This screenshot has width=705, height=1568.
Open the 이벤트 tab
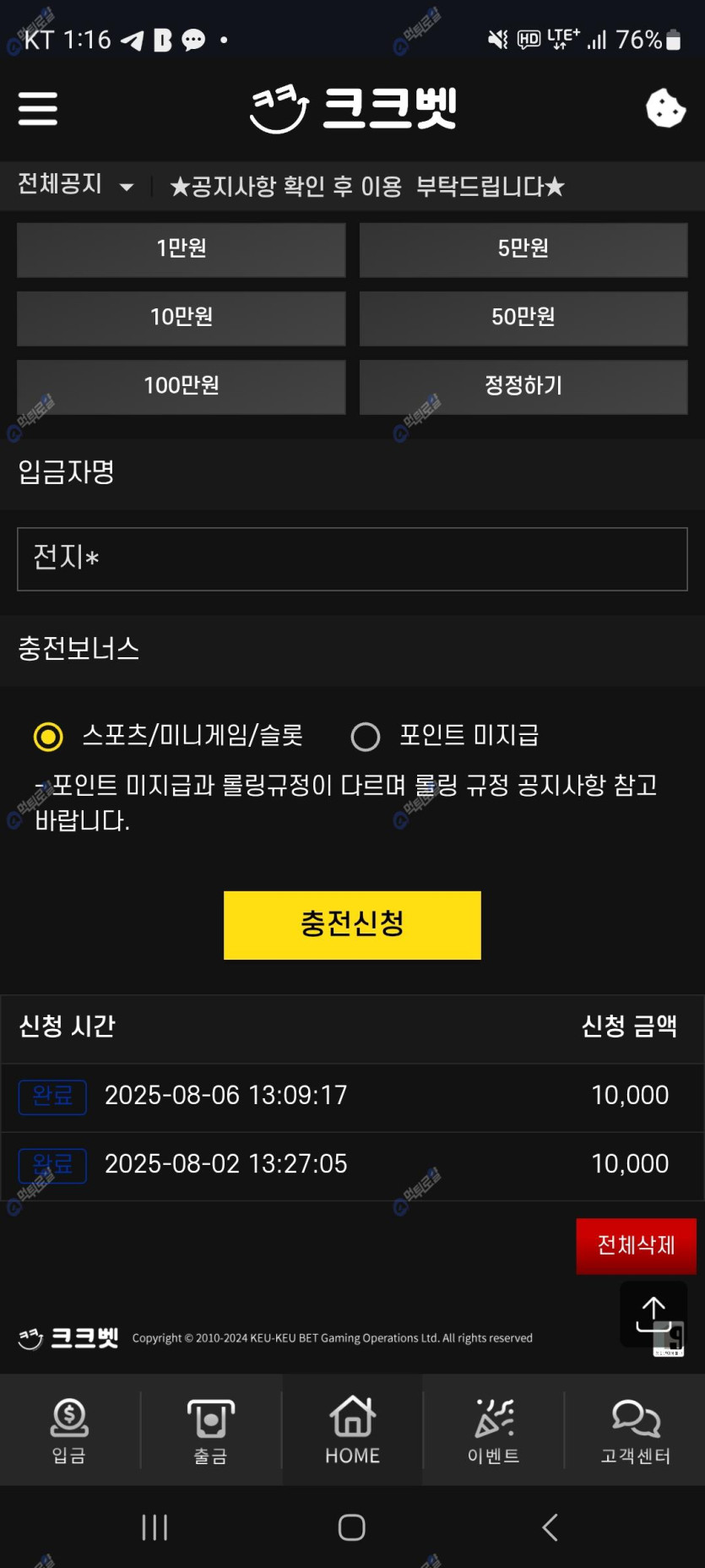tap(494, 1429)
